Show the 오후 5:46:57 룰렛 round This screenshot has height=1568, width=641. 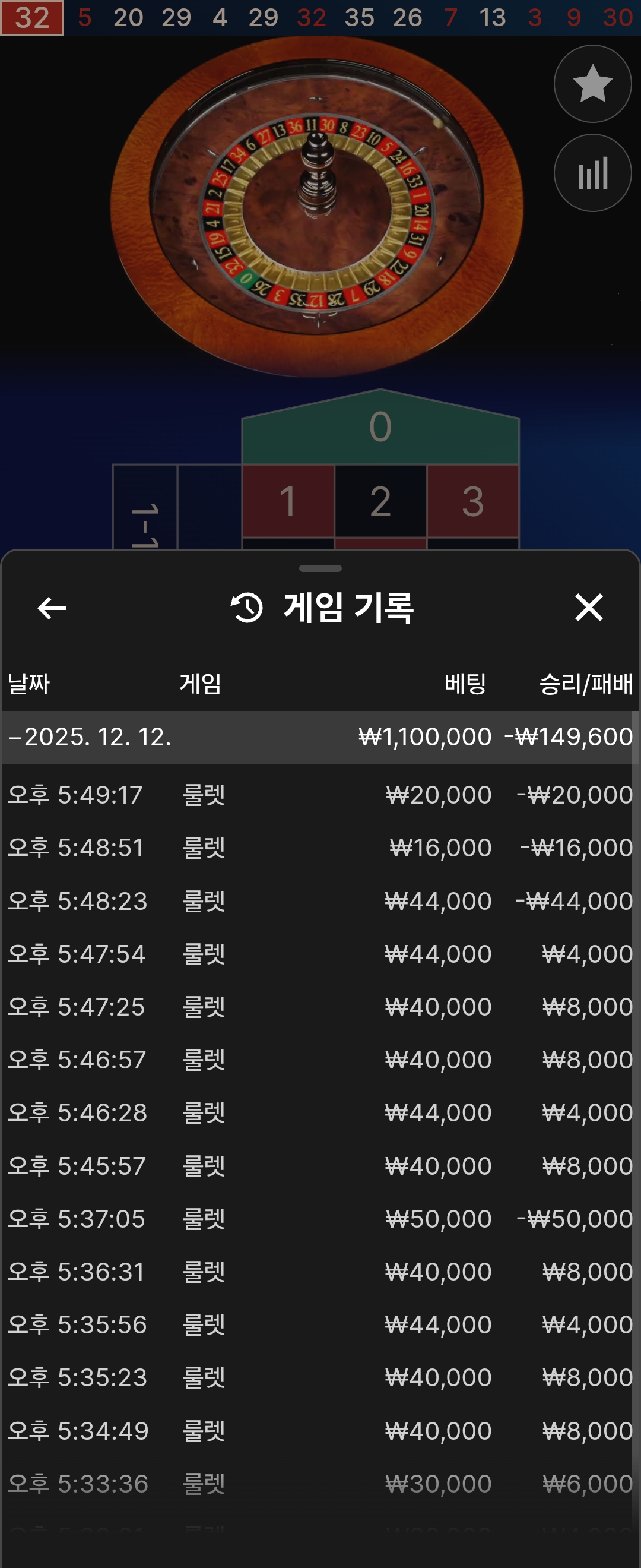(x=320, y=1060)
